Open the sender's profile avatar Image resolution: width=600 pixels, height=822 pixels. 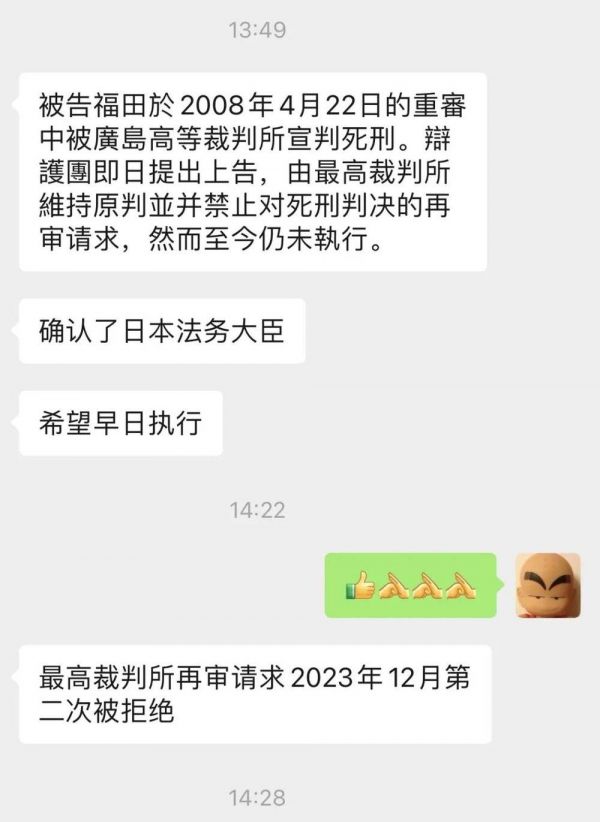pos(547,585)
